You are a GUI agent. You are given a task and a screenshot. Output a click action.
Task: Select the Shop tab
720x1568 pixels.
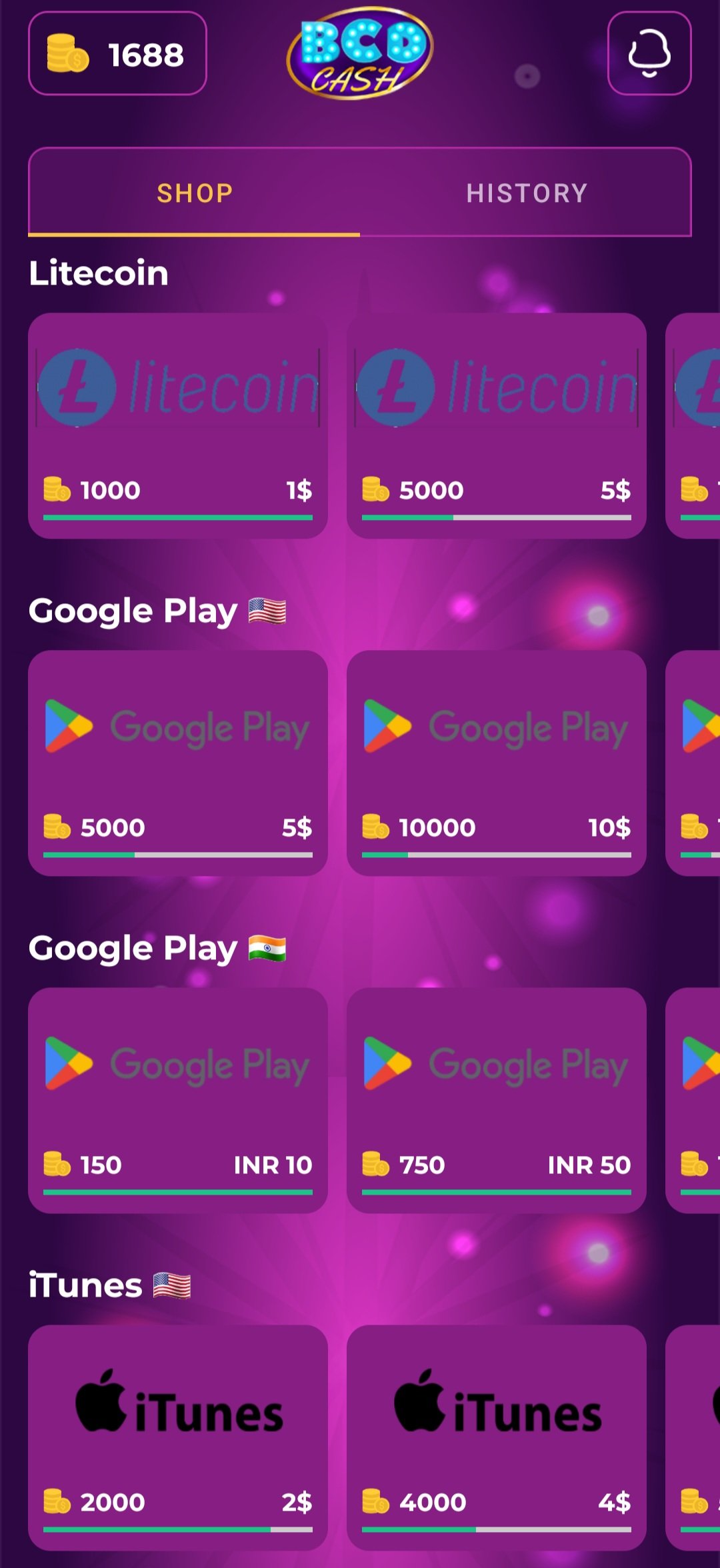195,193
